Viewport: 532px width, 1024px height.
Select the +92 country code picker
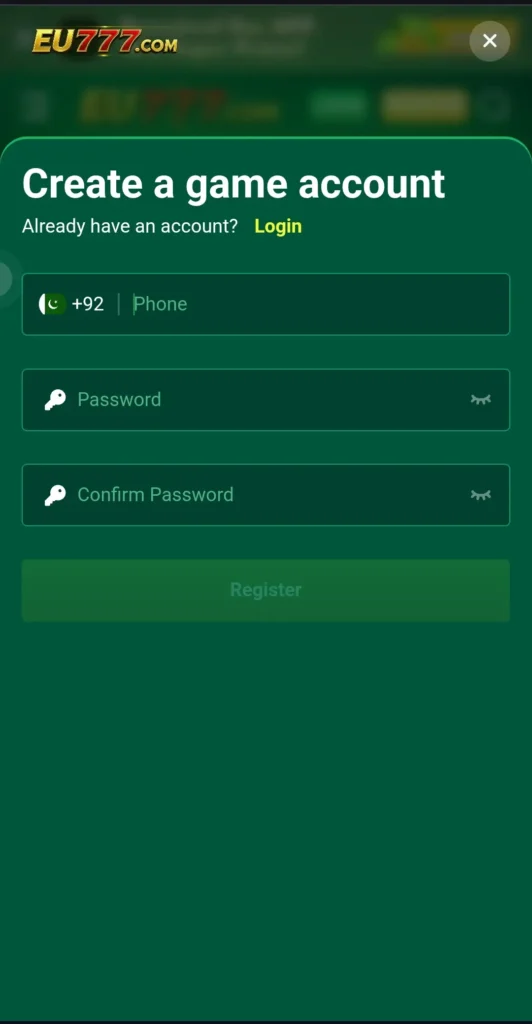(x=71, y=304)
